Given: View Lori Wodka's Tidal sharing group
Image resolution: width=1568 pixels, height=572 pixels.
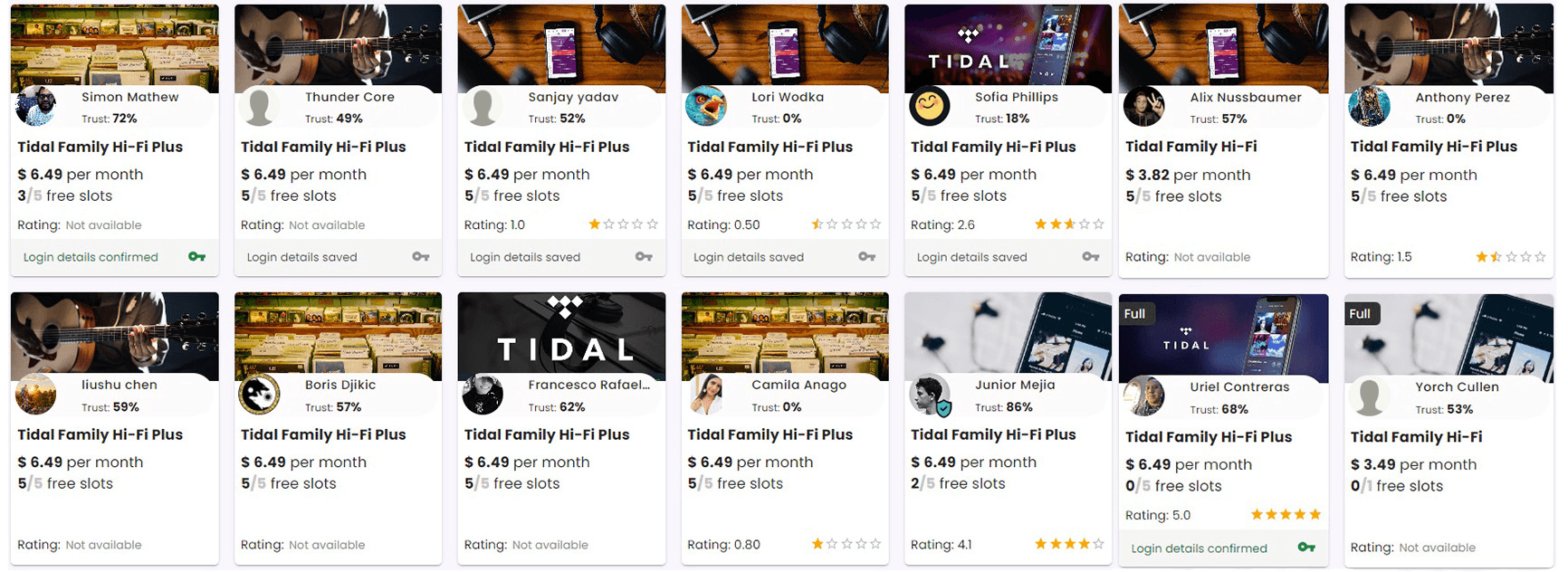Looking at the screenshot, I should (770, 147).
